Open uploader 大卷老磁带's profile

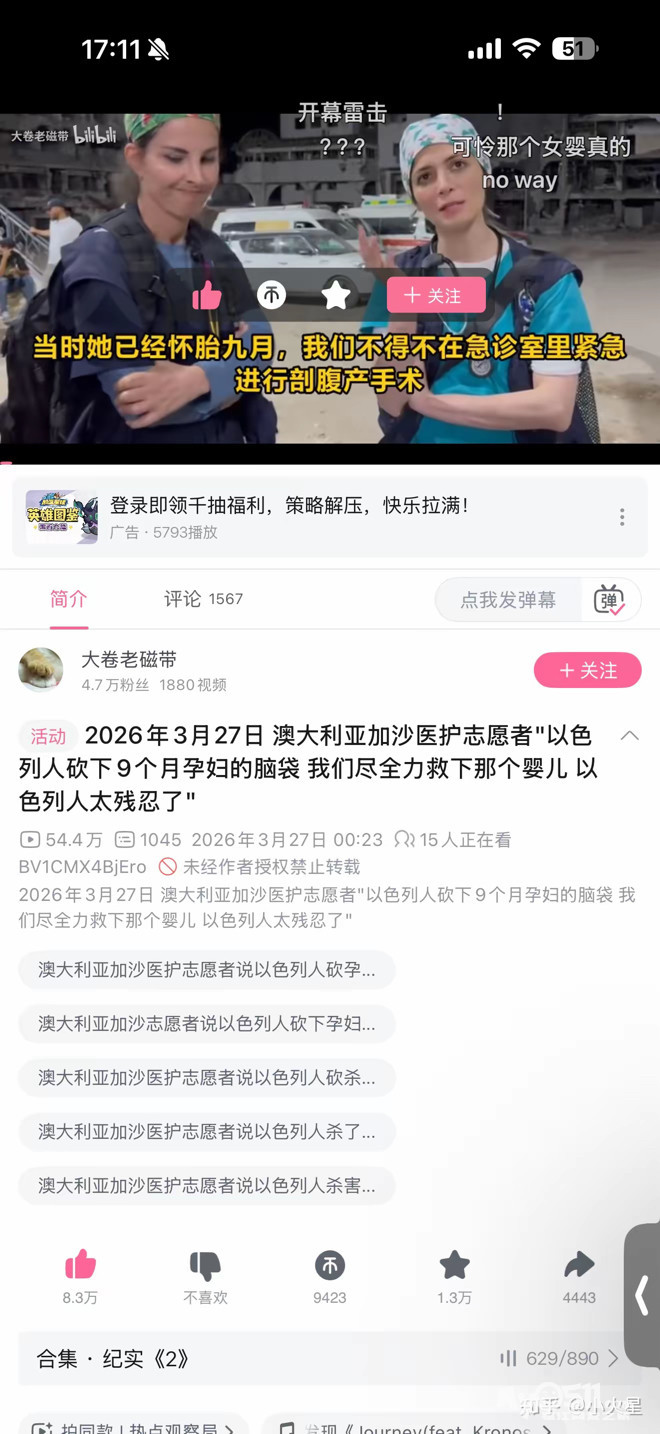40,670
